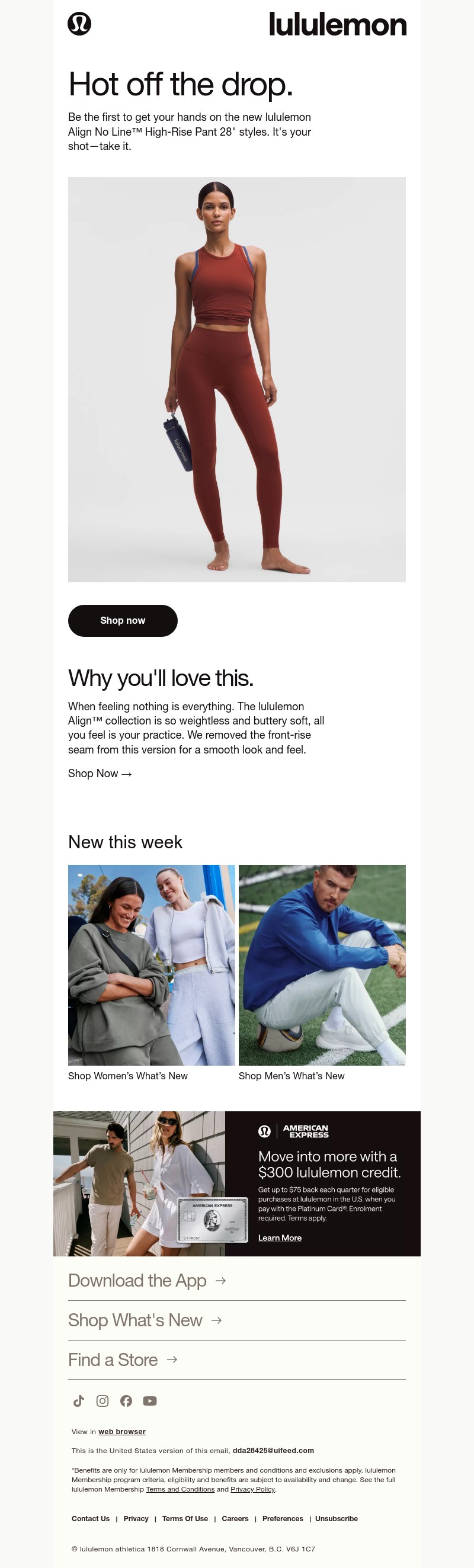Open membership Terms and Conditions link

180,1489
